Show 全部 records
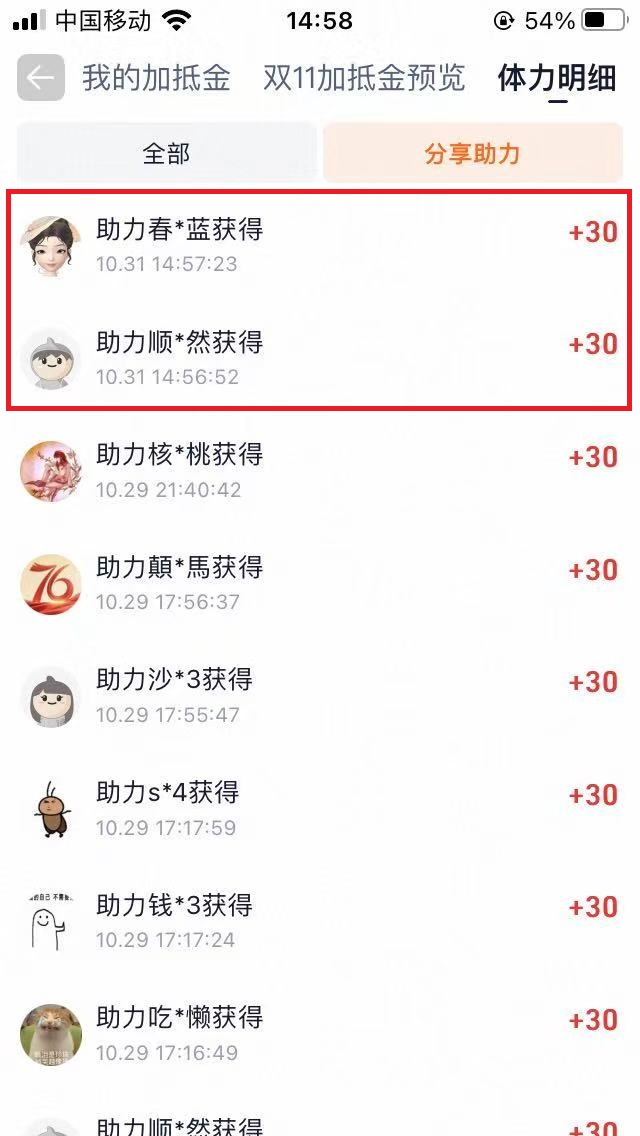This screenshot has height=1136, width=640. click(x=166, y=153)
